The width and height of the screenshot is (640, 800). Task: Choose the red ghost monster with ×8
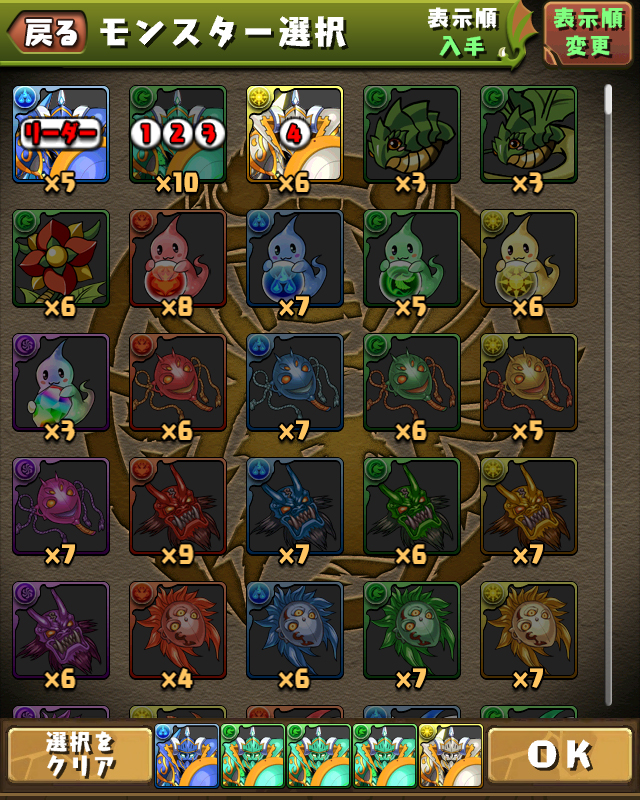click(178, 258)
